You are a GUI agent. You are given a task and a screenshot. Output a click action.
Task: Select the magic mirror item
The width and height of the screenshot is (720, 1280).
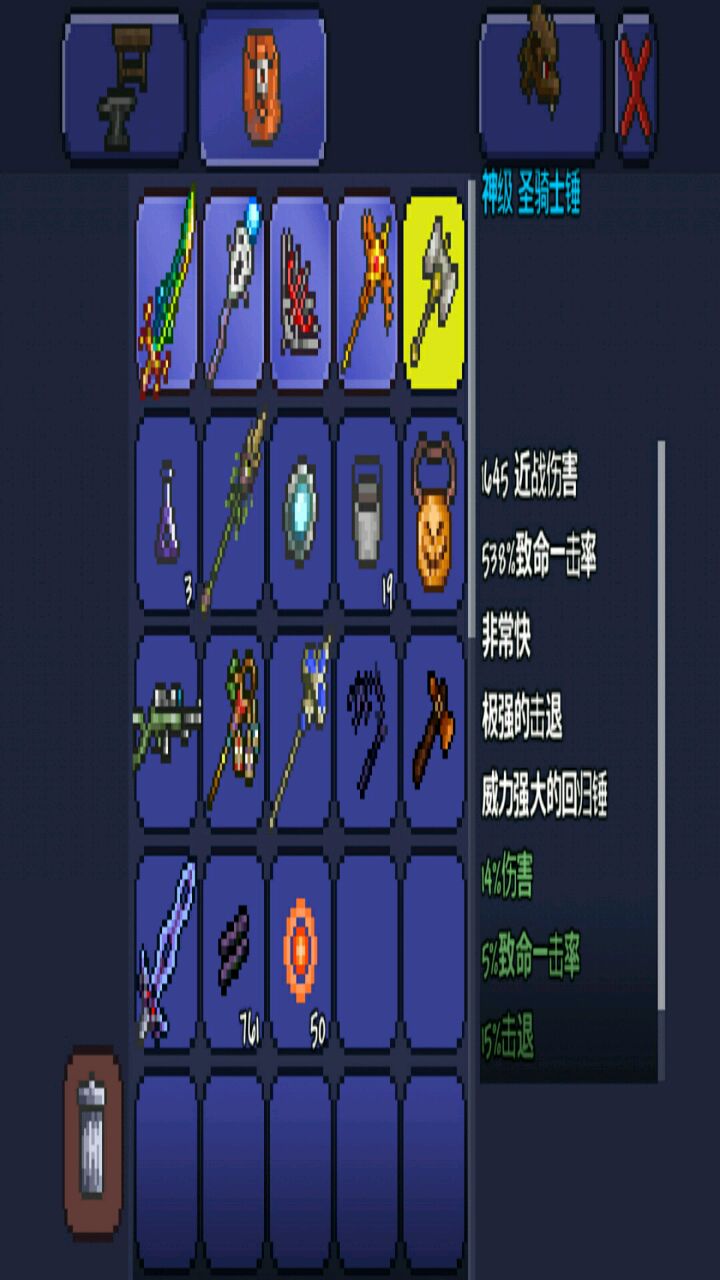point(300,513)
